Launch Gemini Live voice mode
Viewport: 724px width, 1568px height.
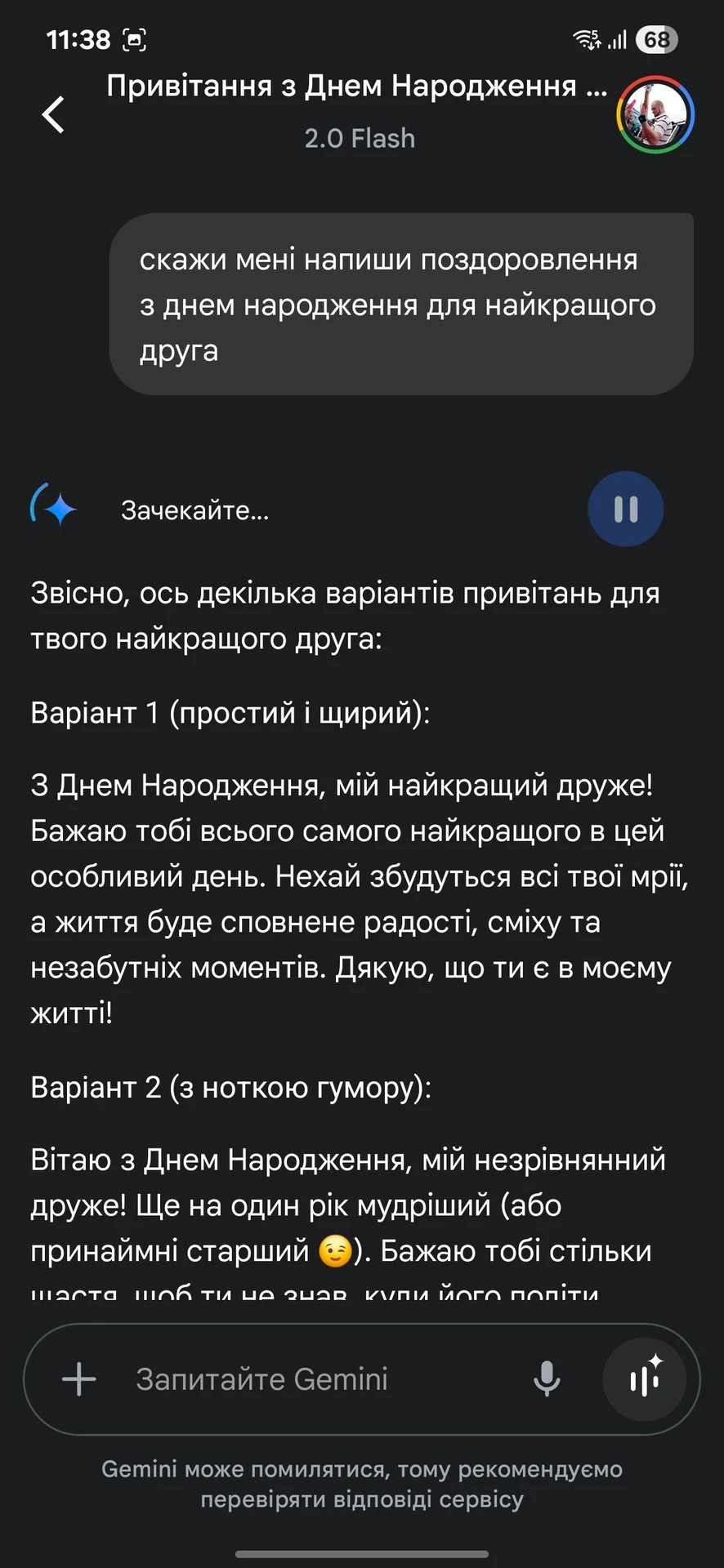[645, 1379]
